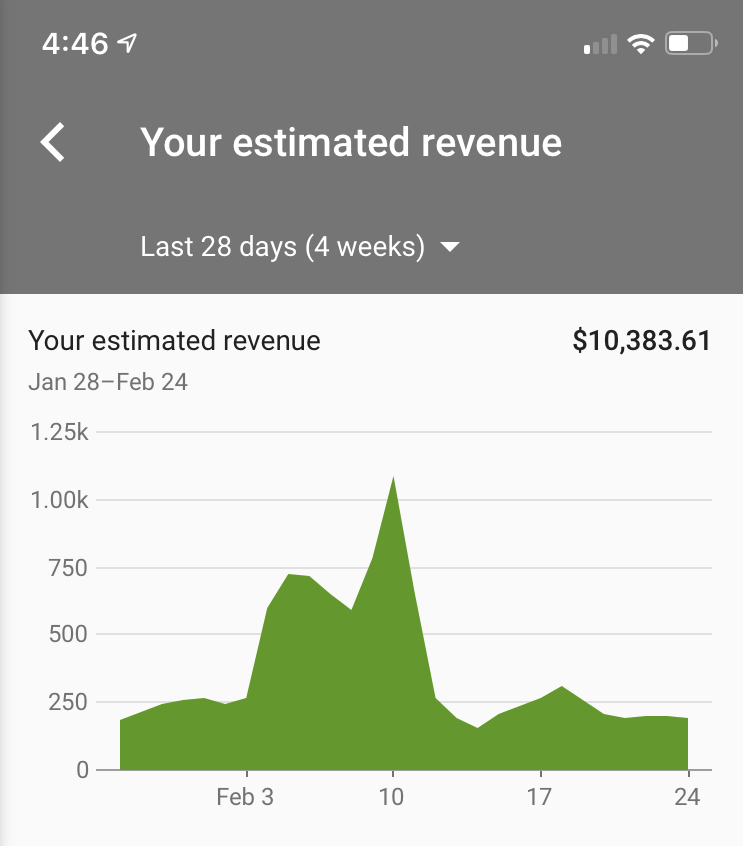Tap the clock showing 4:46

(x=75, y=44)
